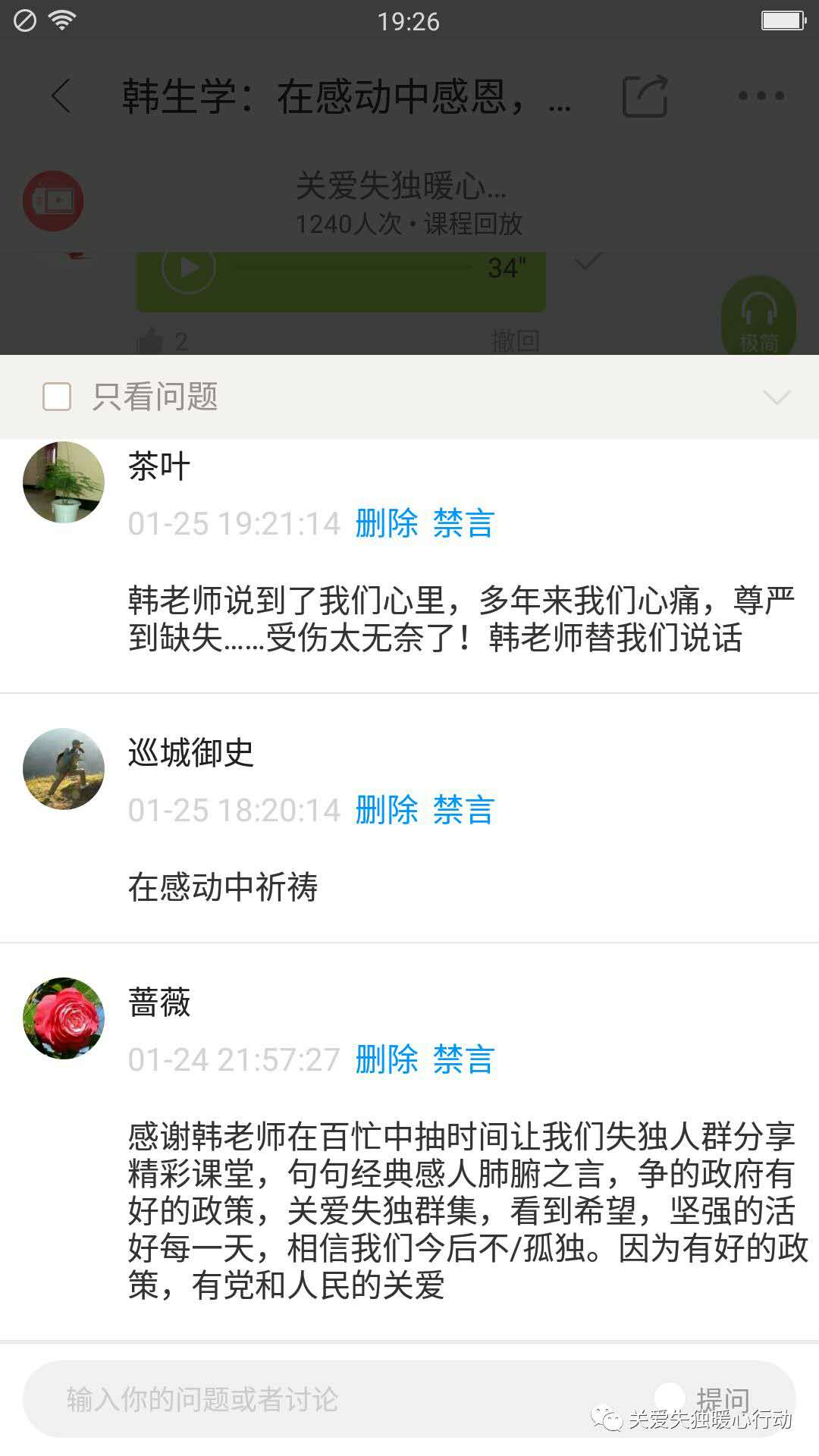Mute user 巡城御史 with 禁言

pos(463,810)
